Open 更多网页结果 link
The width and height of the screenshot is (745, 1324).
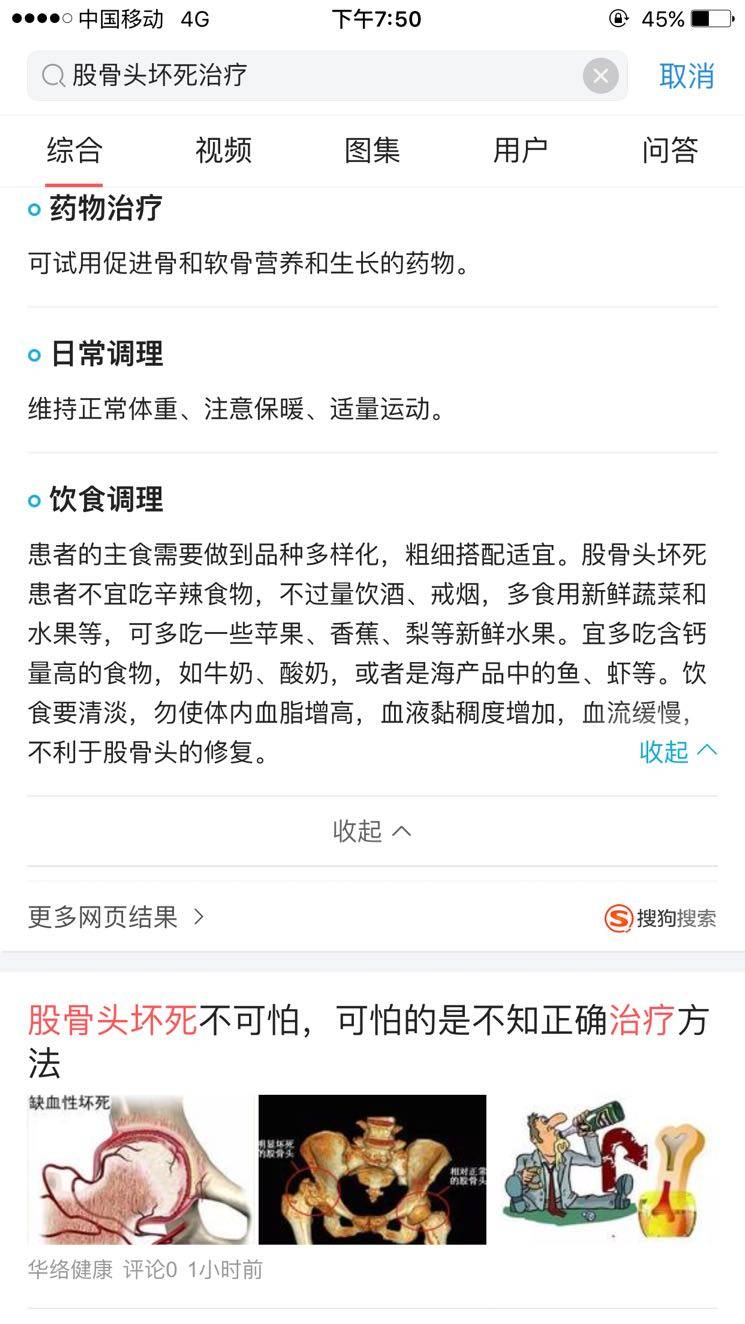(116, 917)
